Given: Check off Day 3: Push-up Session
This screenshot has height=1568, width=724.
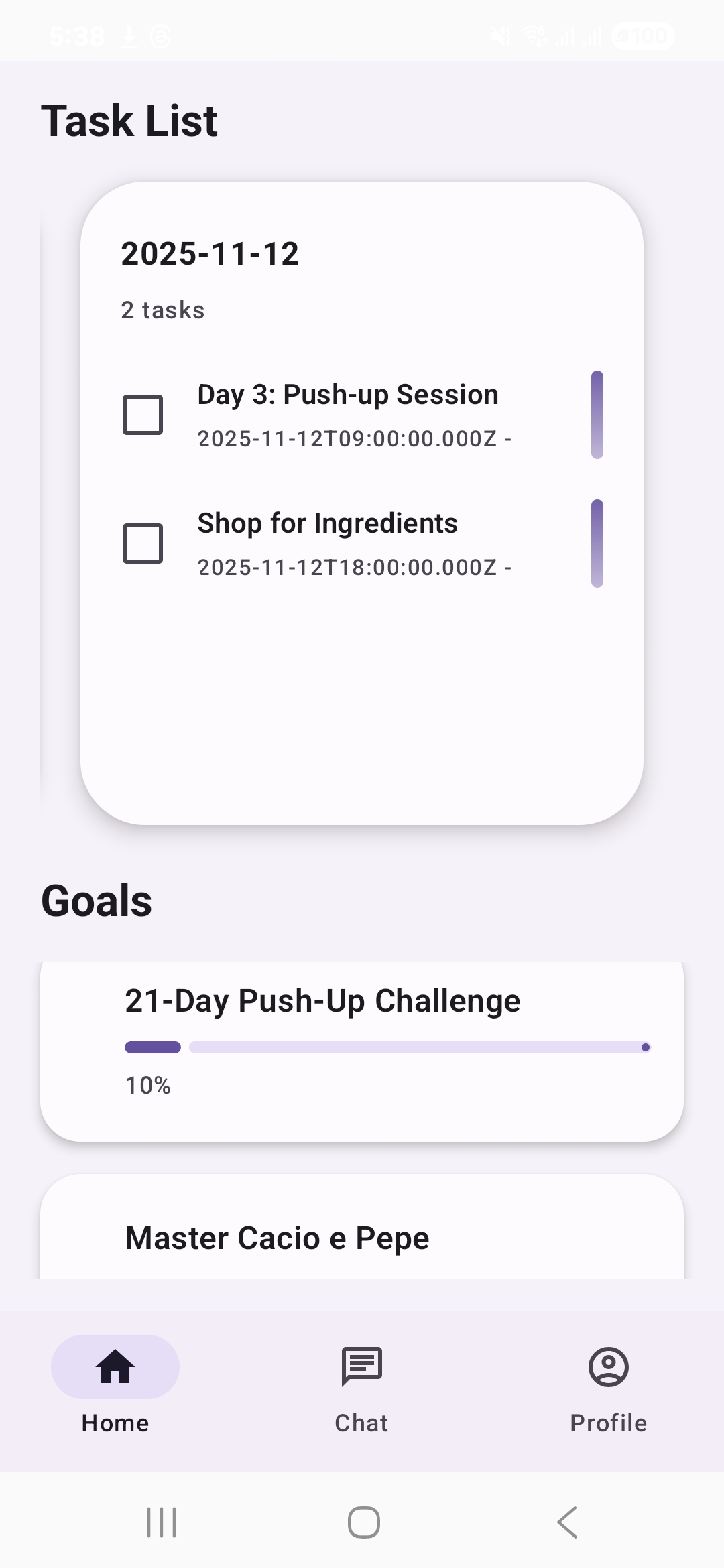Looking at the screenshot, I should [143, 415].
